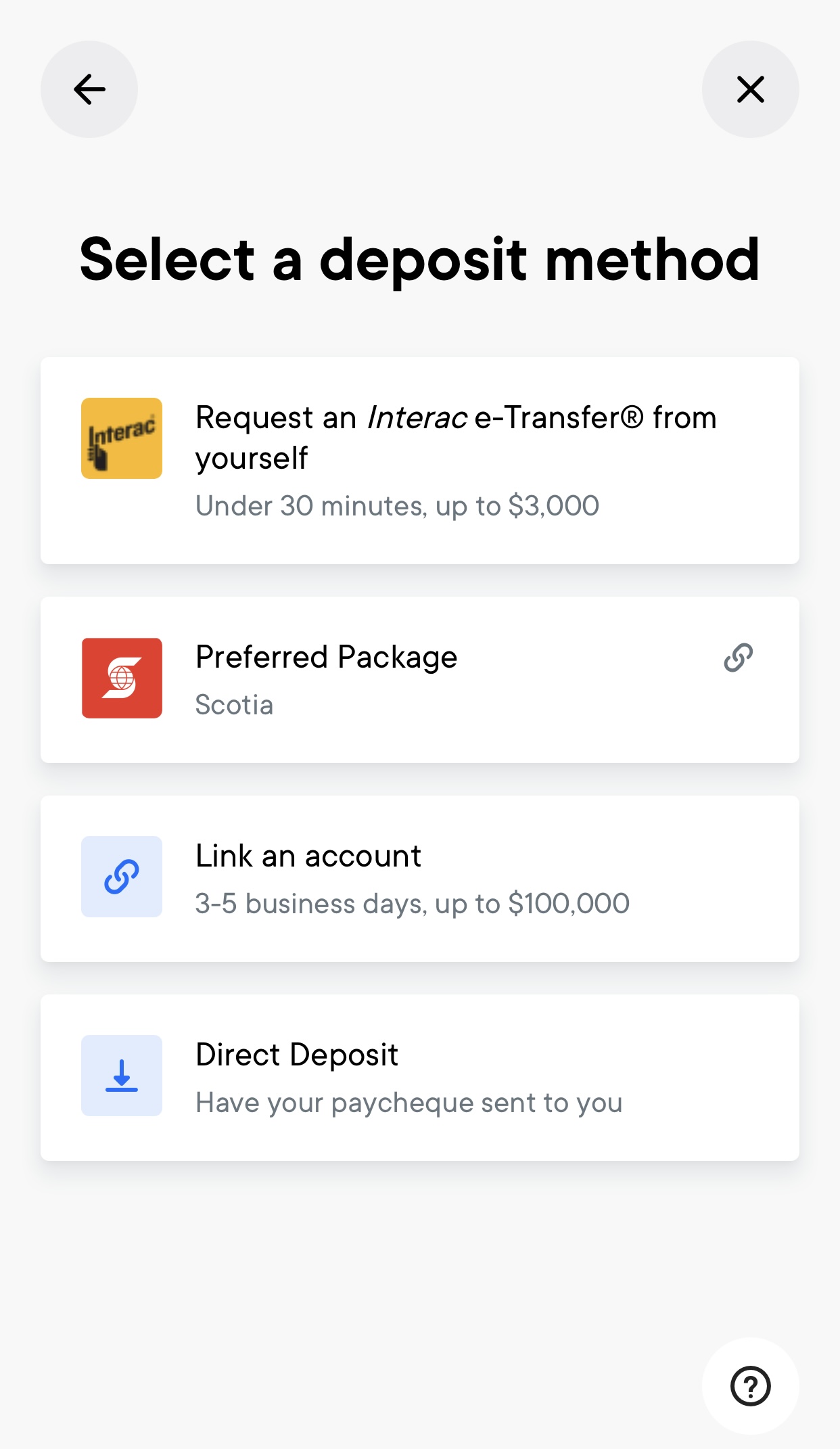Close the deposit method screen
The height and width of the screenshot is (1449, 840).
751,89
